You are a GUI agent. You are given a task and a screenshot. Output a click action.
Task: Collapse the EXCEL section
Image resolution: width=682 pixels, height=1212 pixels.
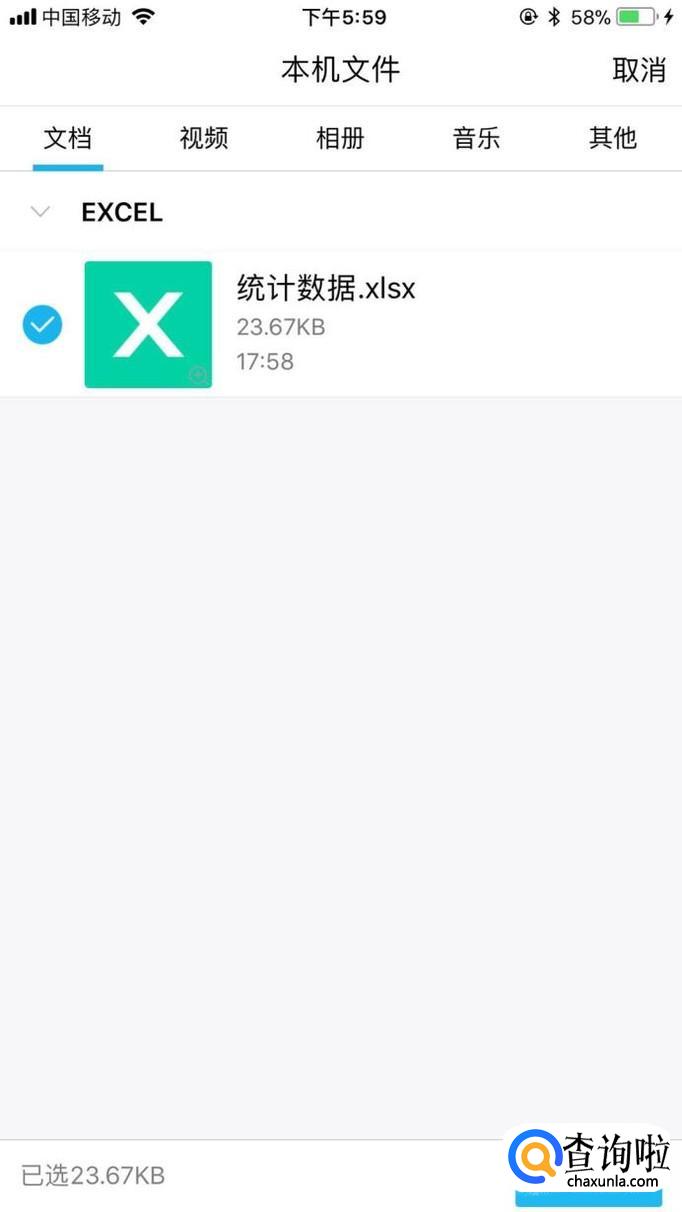click(41, 212)
